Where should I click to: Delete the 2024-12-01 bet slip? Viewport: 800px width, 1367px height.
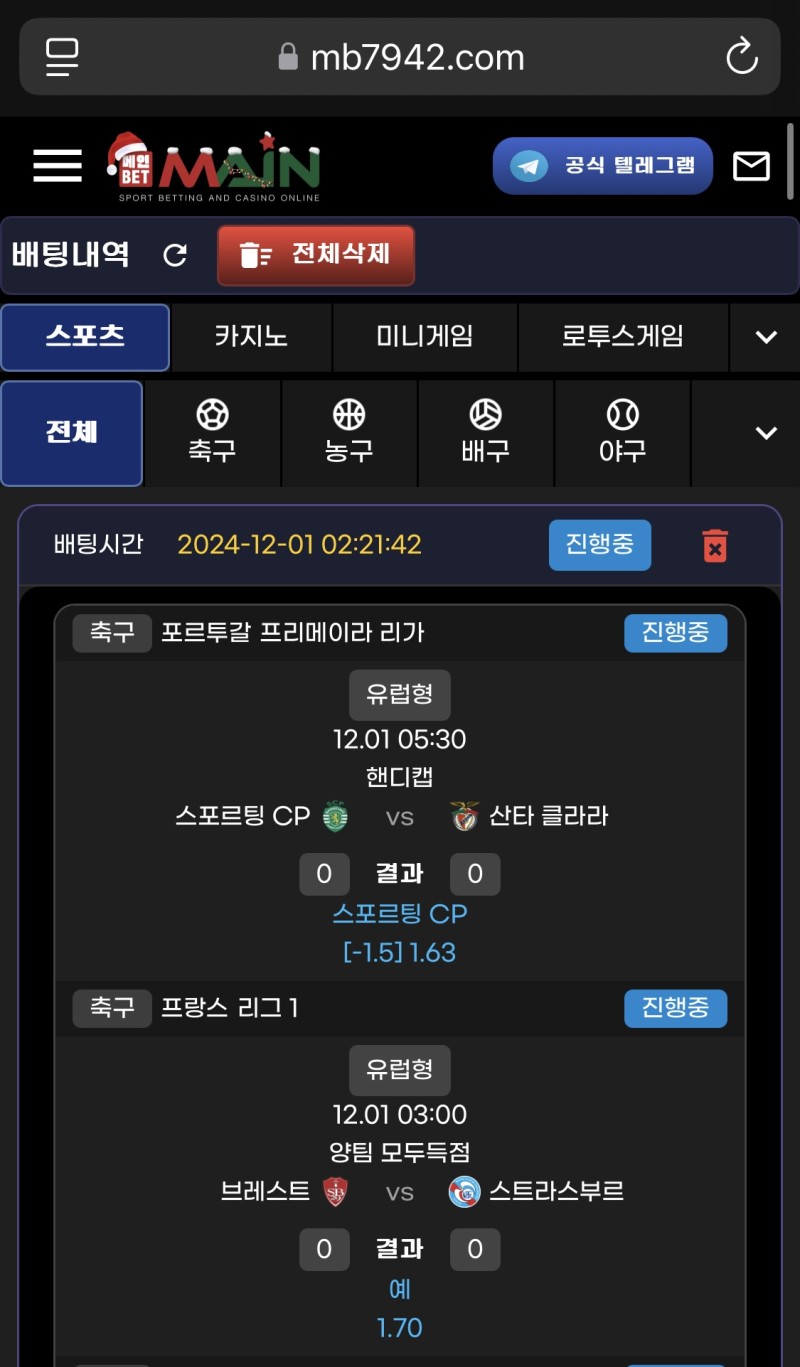(x=714, y=546)
